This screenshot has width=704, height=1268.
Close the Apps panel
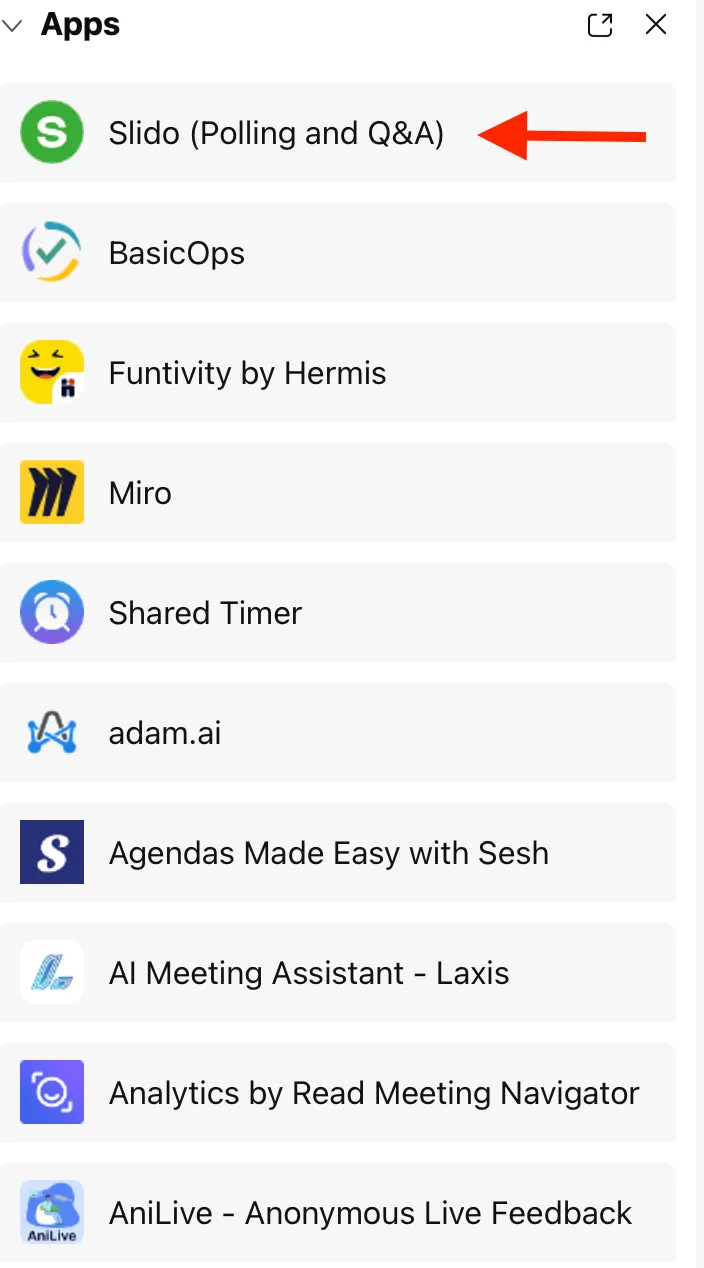[x=656, y=26]
